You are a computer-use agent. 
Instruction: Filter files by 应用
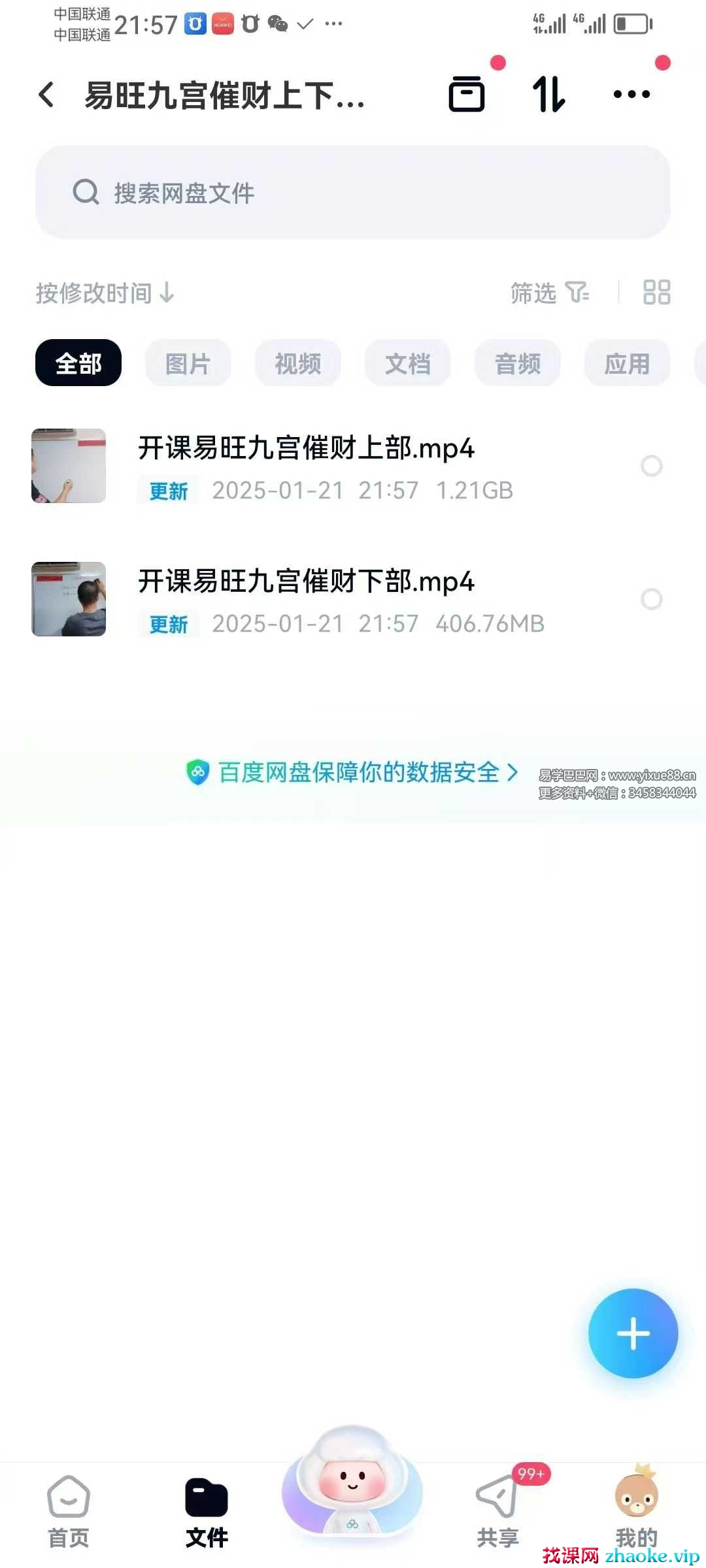pyautogui.click(x=628, y=363)
